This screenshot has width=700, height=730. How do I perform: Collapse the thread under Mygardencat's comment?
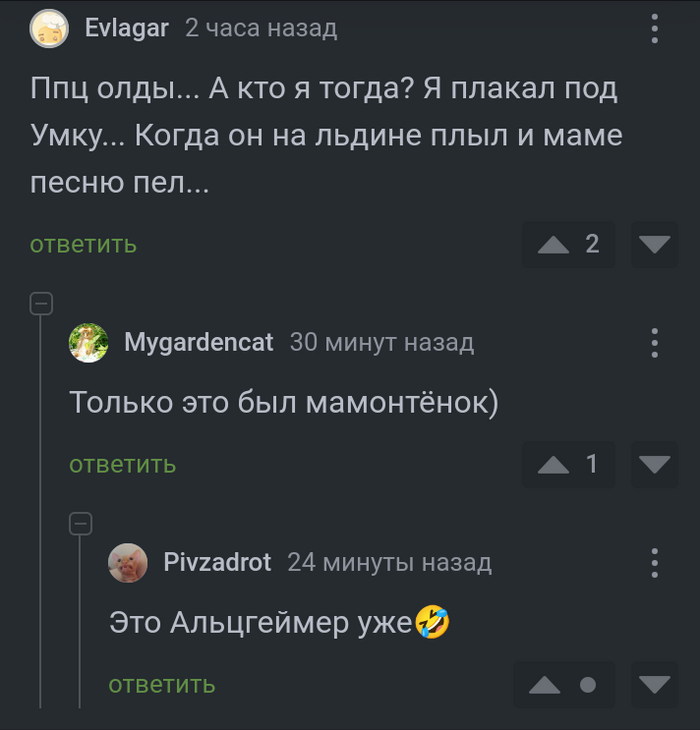(x=80, y=523)
